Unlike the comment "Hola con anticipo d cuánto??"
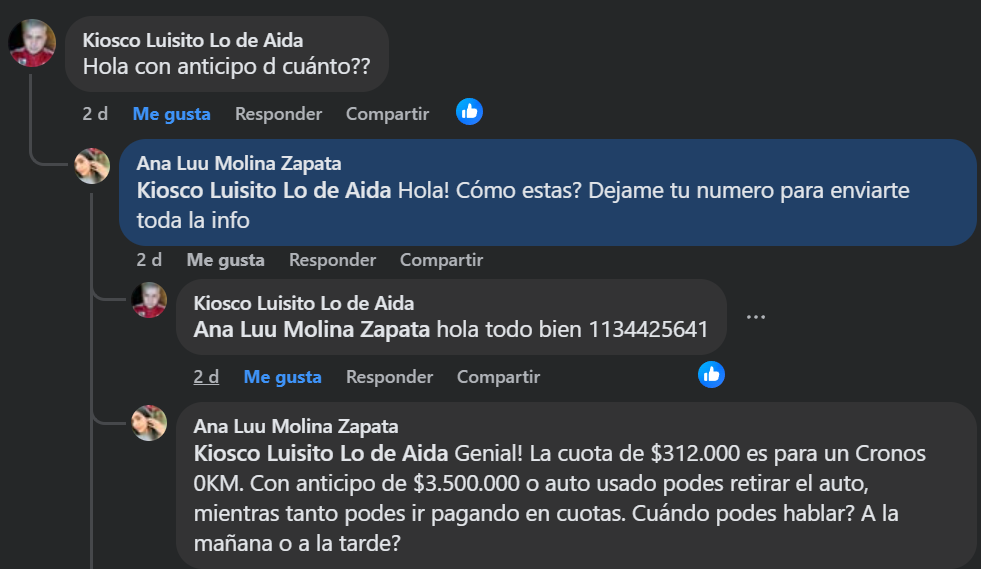The width and height of the screenshot is (981, 569). 171,114
